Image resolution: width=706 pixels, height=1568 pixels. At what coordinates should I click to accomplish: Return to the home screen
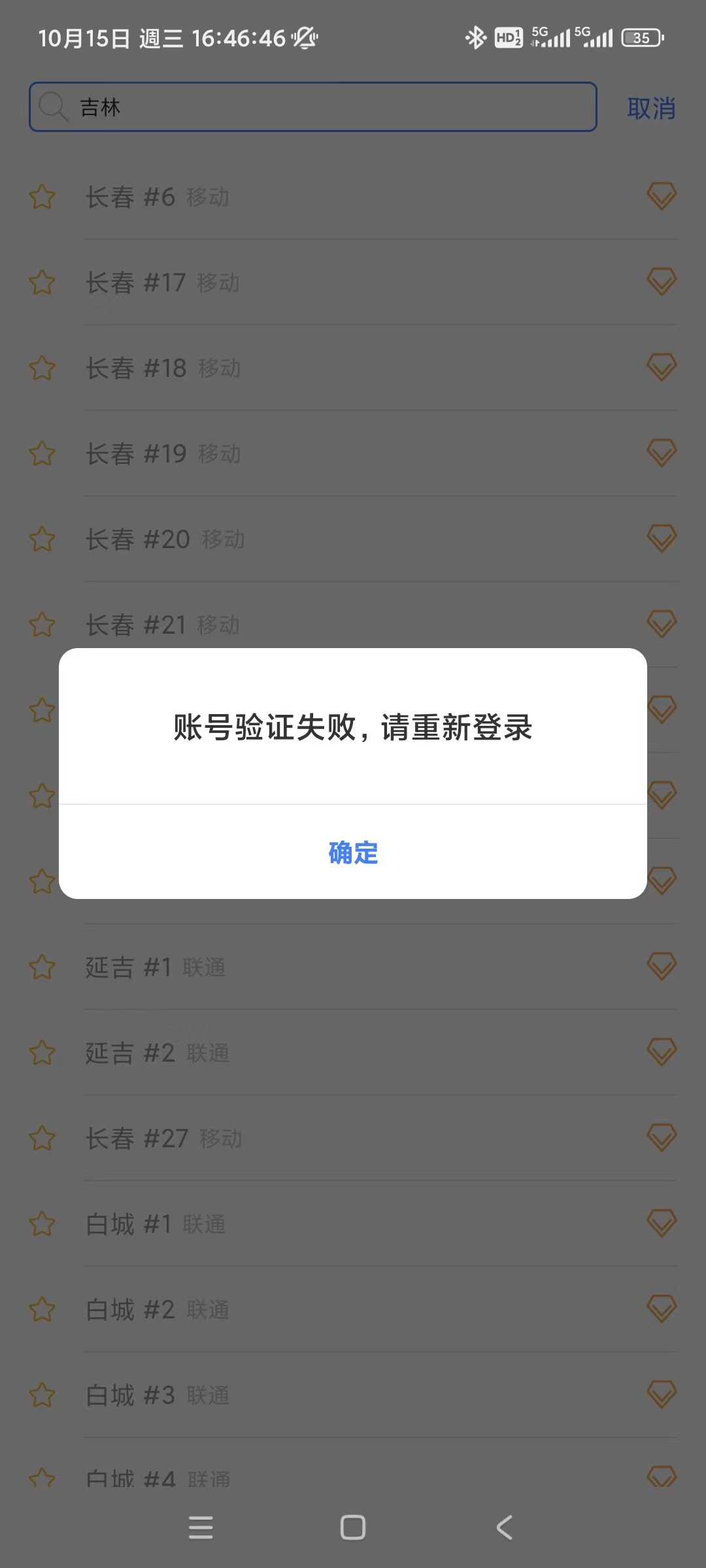click(x=353, y=1527)
